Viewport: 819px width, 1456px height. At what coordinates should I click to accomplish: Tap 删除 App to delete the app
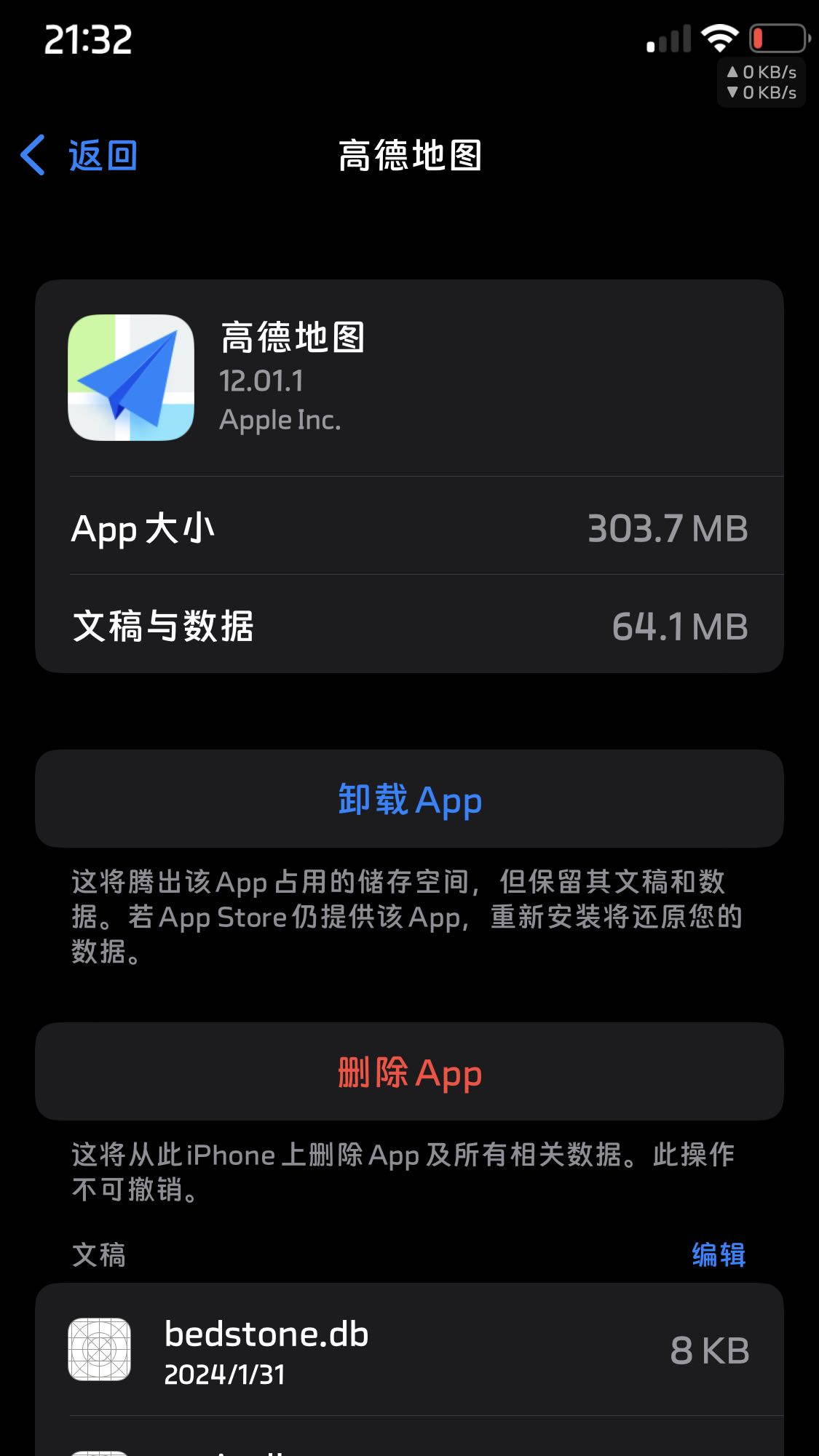pos(409,1071)
